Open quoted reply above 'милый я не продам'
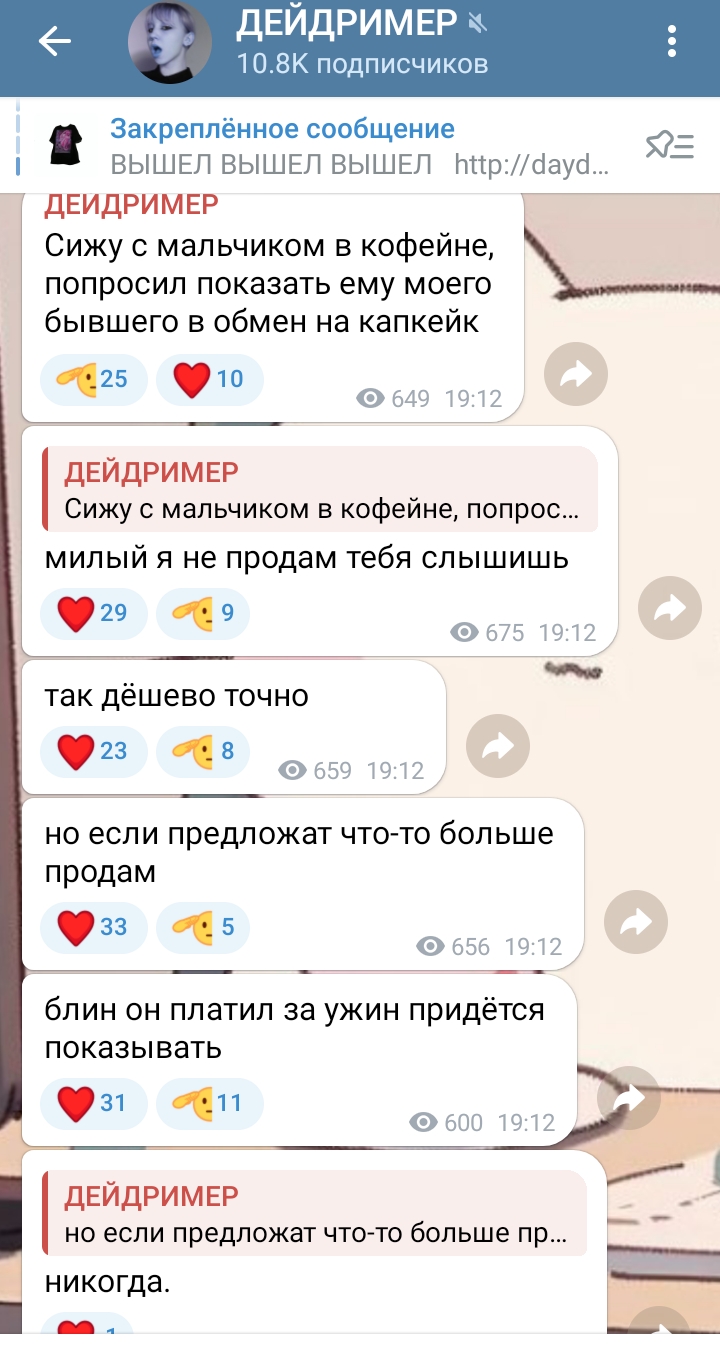 click(x=320, y=488)
